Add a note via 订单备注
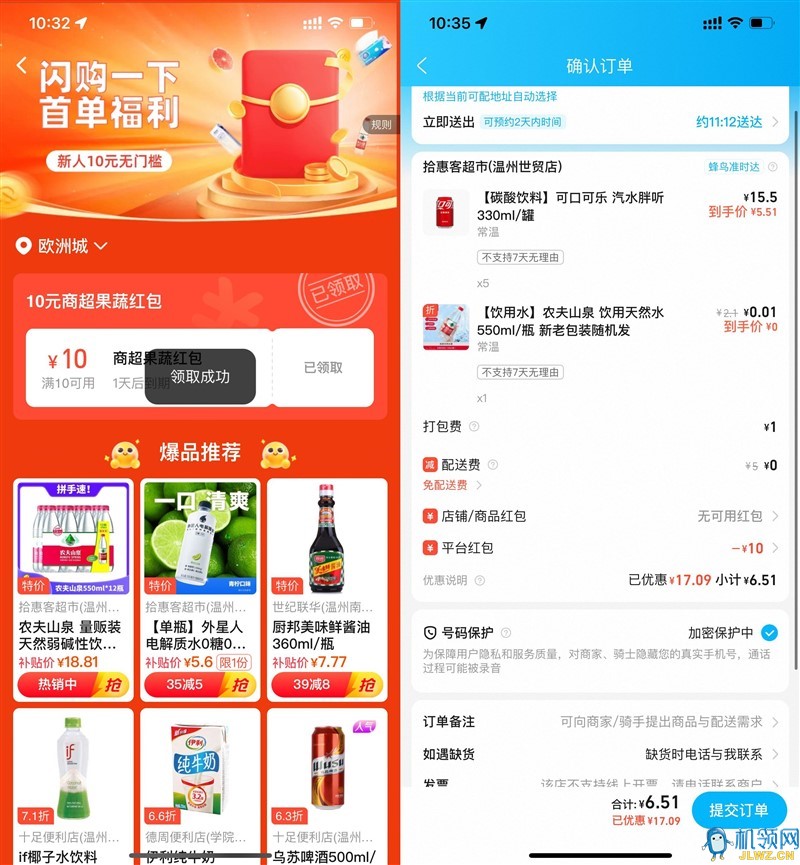Image resolution: width=800 pixels, height=865 pixels. (600, 722)
